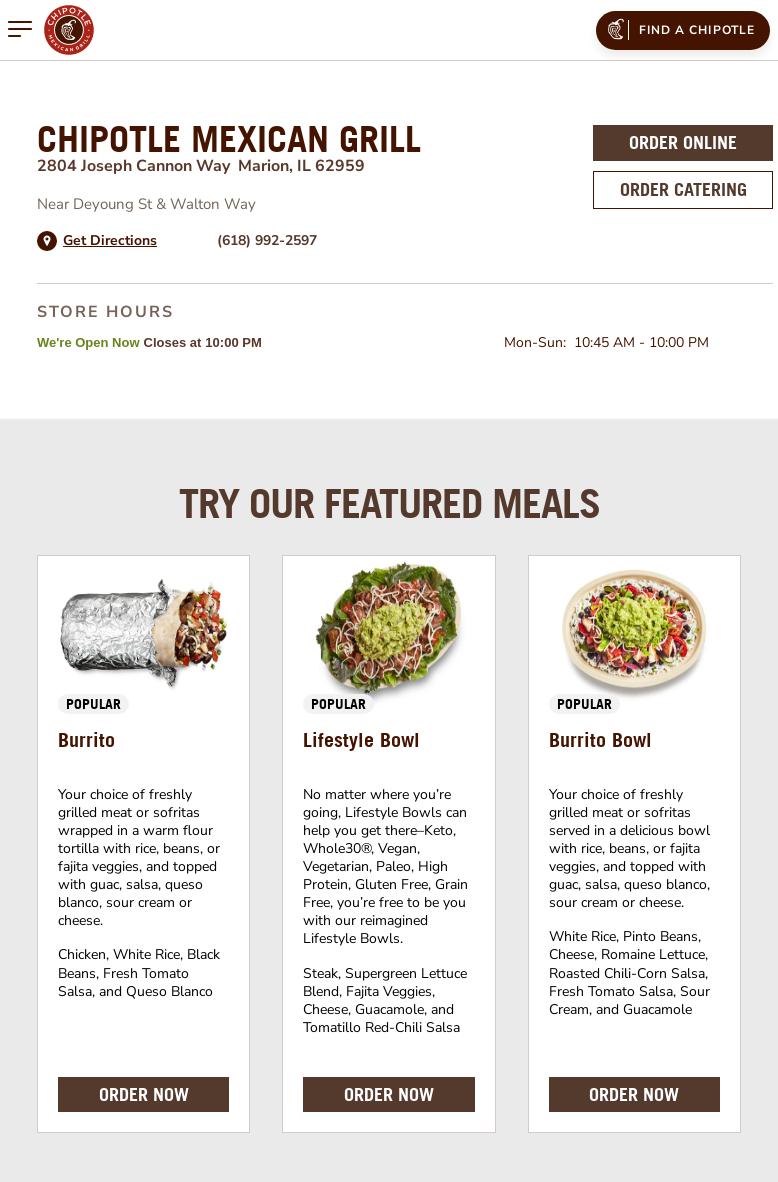Click Order Now under Burrito
Screen dimensions: 778x1182
(x=143, y=1094)
